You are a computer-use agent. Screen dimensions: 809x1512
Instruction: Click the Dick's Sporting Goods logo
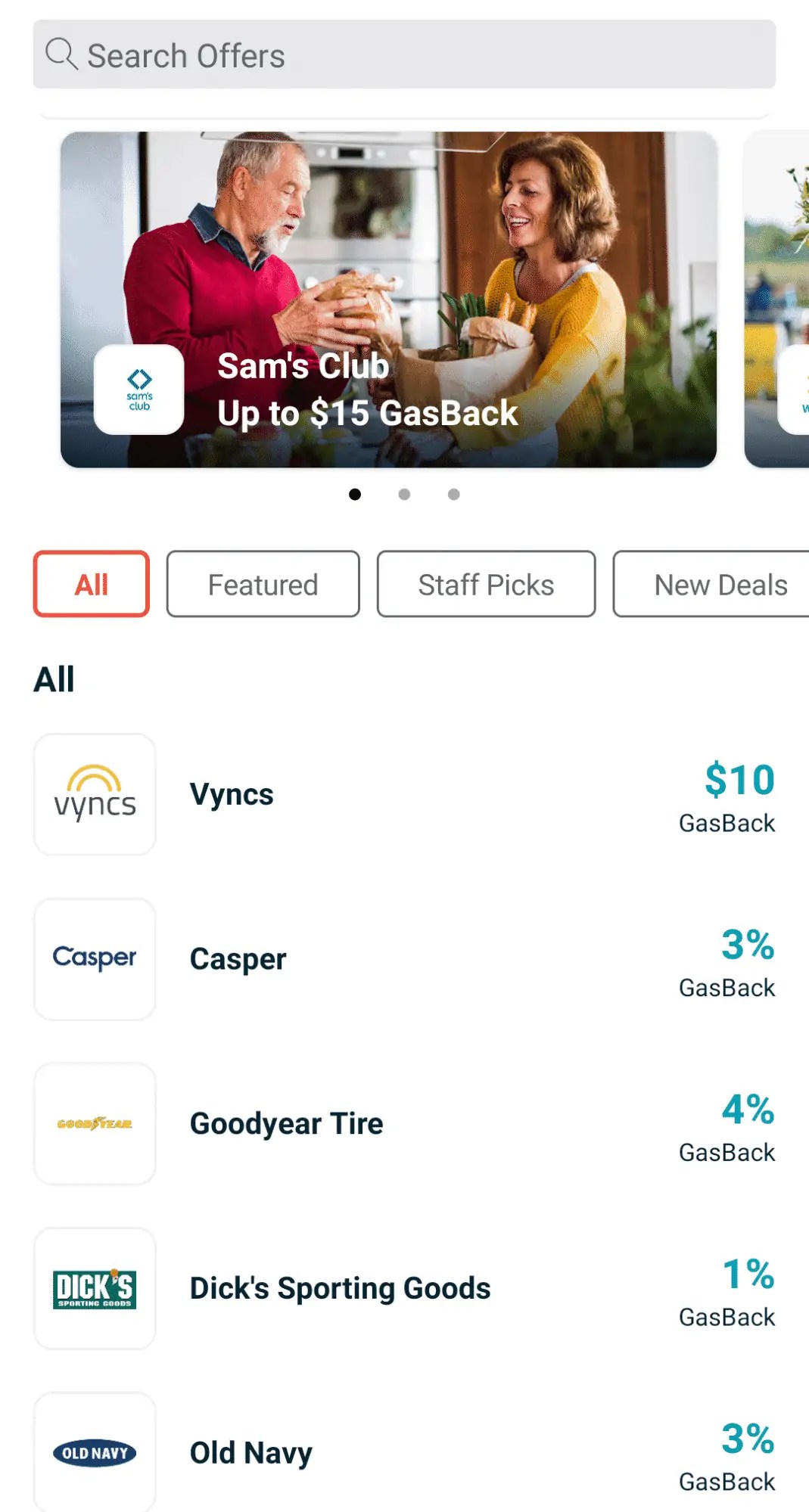[94, 1288]
